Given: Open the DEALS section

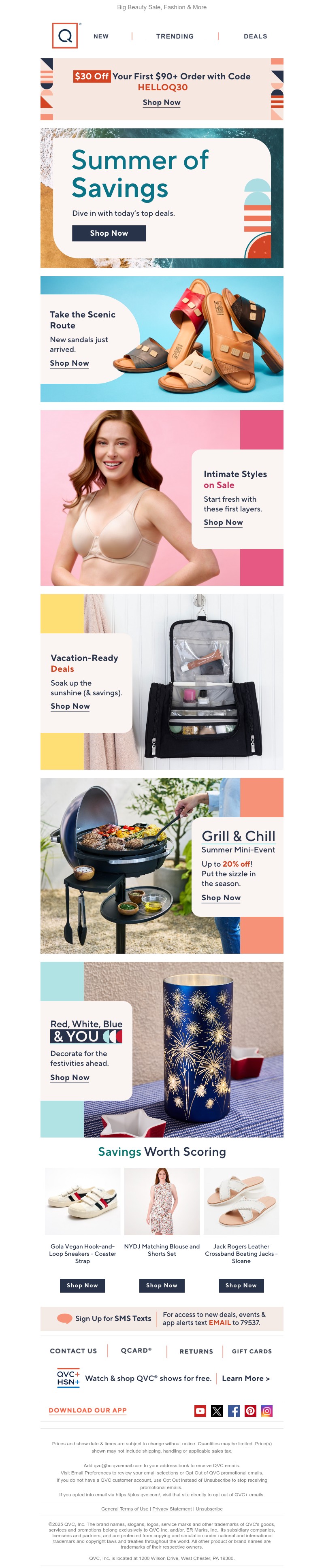Looking at the screenshot, I should (x=255, y=36).
